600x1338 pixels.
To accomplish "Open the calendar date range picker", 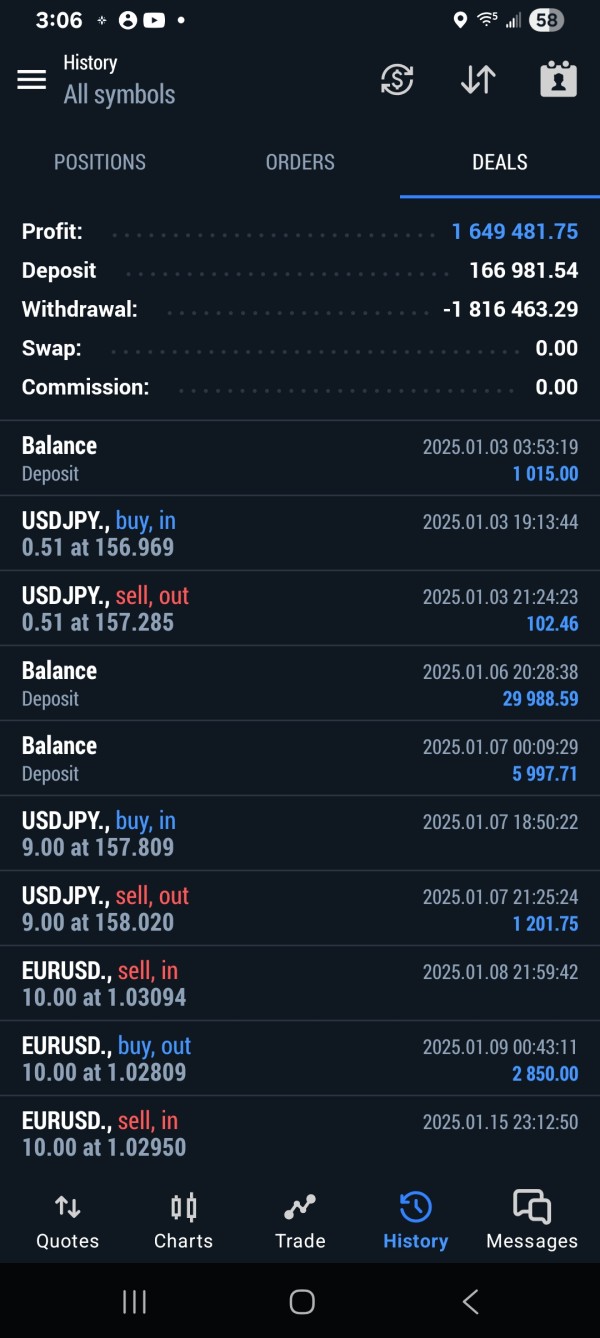I will pyautogui.click(x=558, y=80).
